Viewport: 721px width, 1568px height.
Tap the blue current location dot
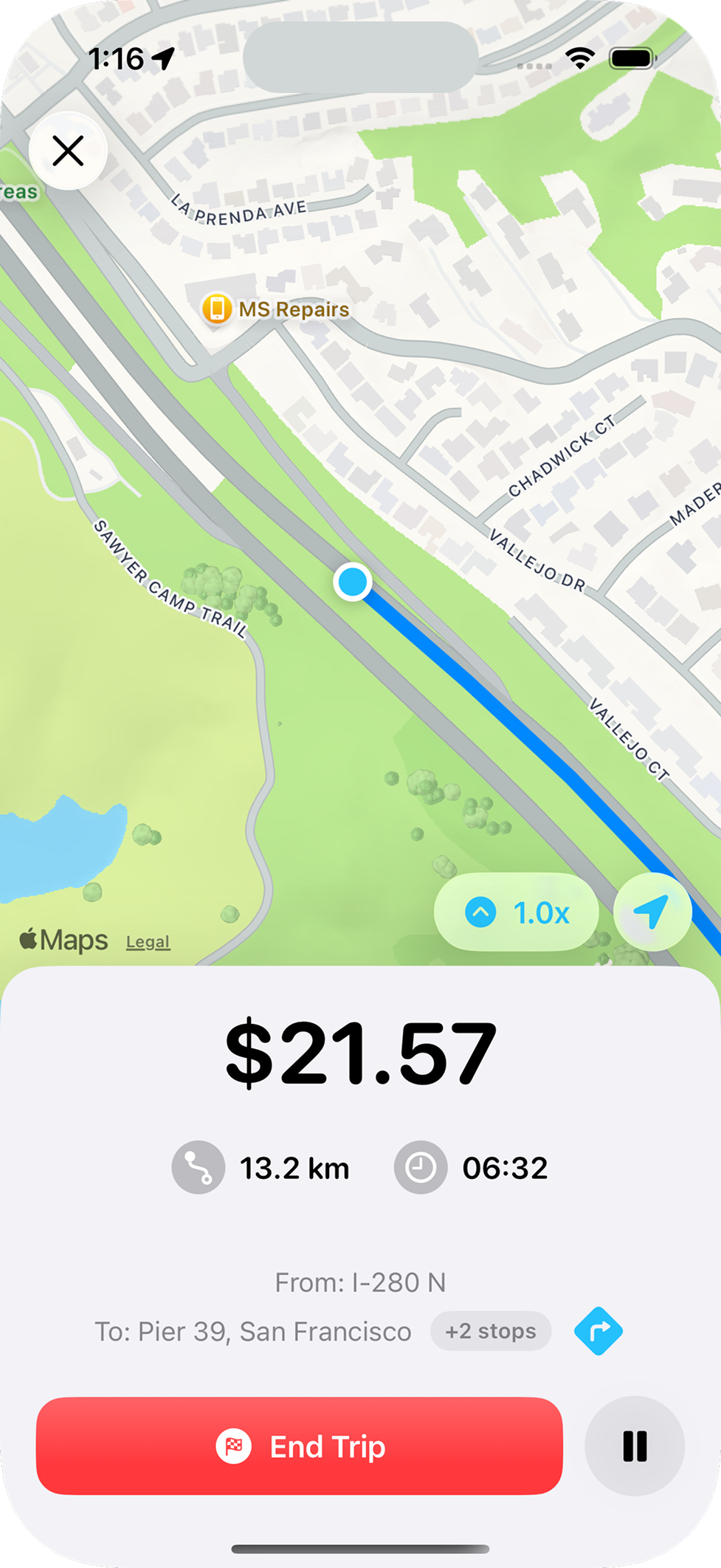pos(352,582)
